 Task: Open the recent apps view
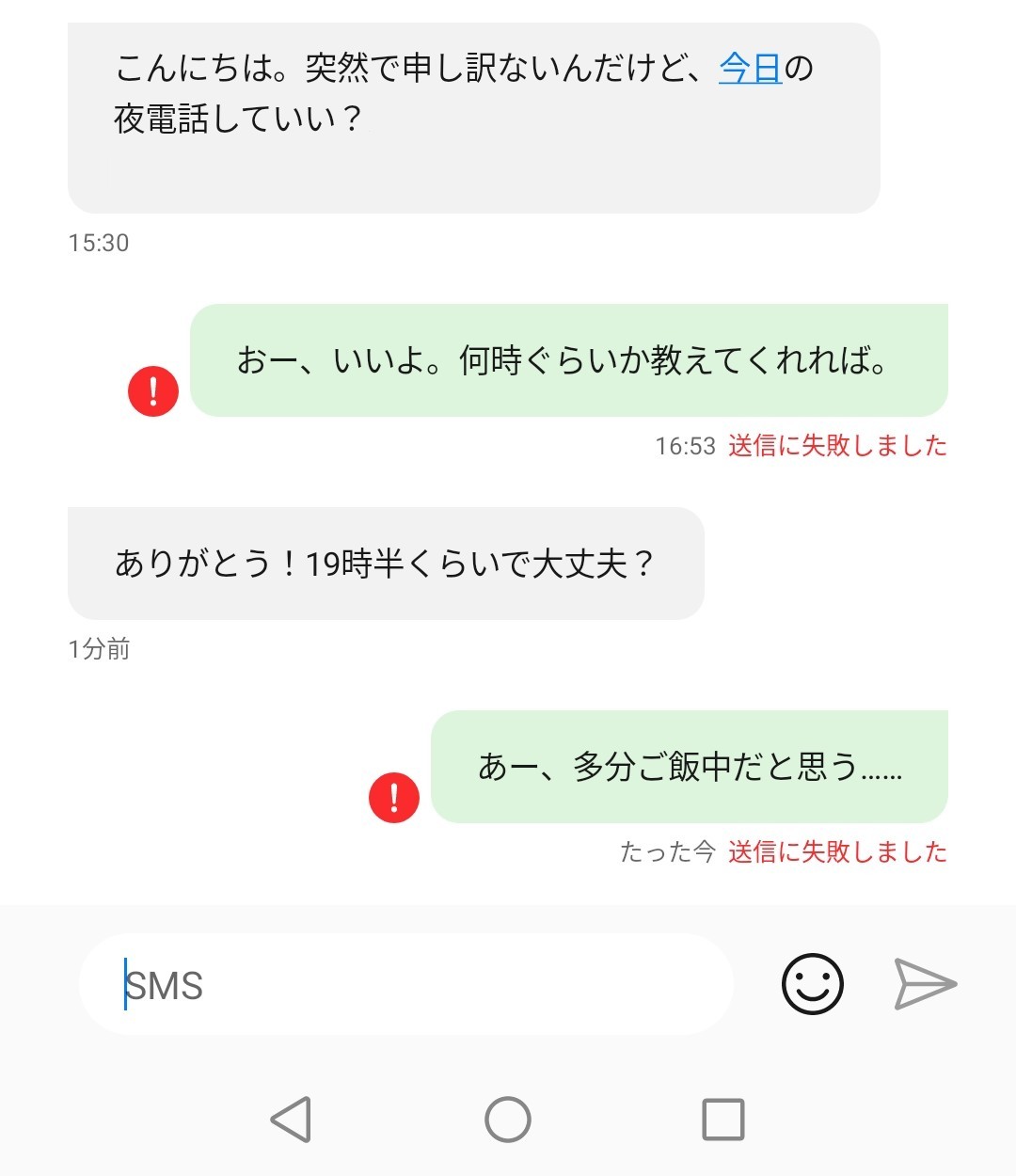pos(723,1120)
